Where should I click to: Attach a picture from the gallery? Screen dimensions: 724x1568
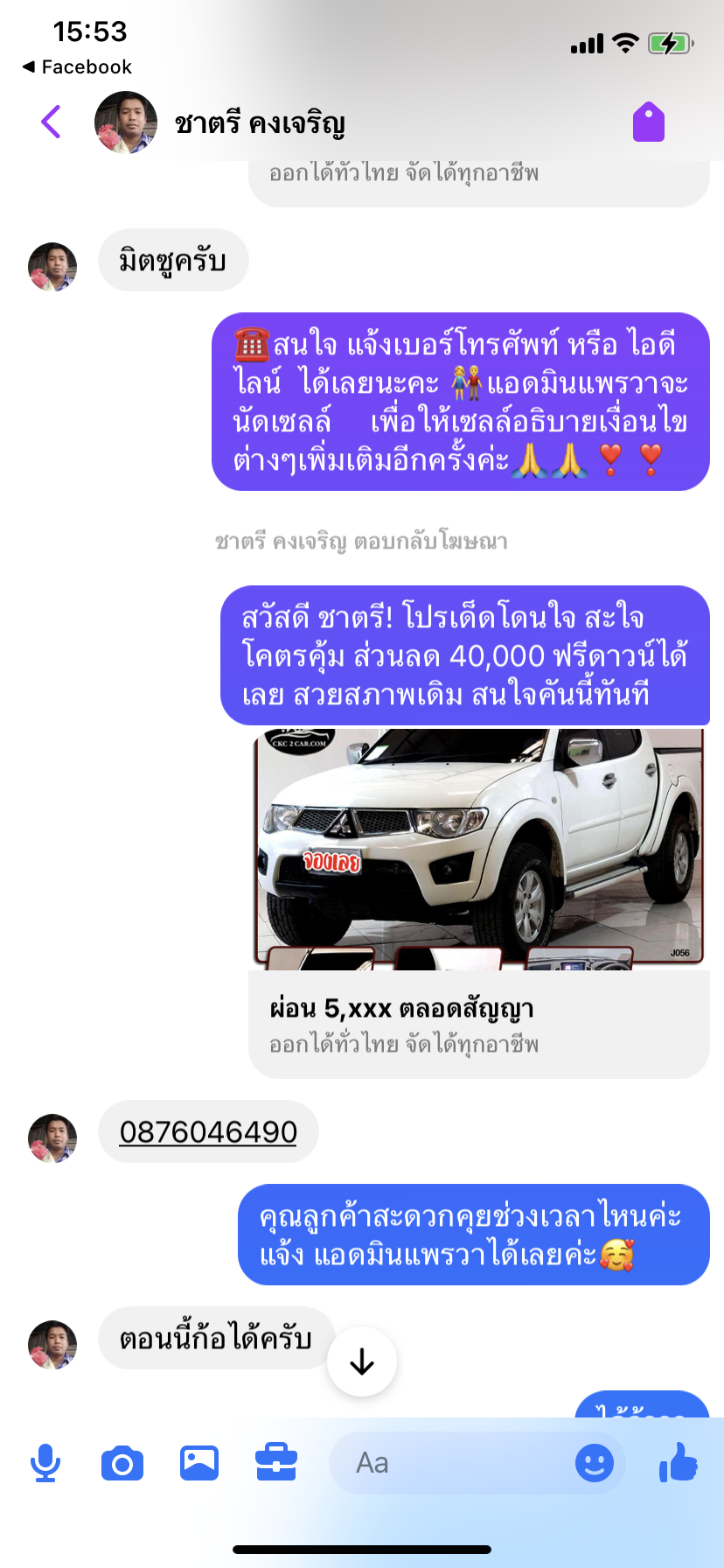[x=199, y=1463]
